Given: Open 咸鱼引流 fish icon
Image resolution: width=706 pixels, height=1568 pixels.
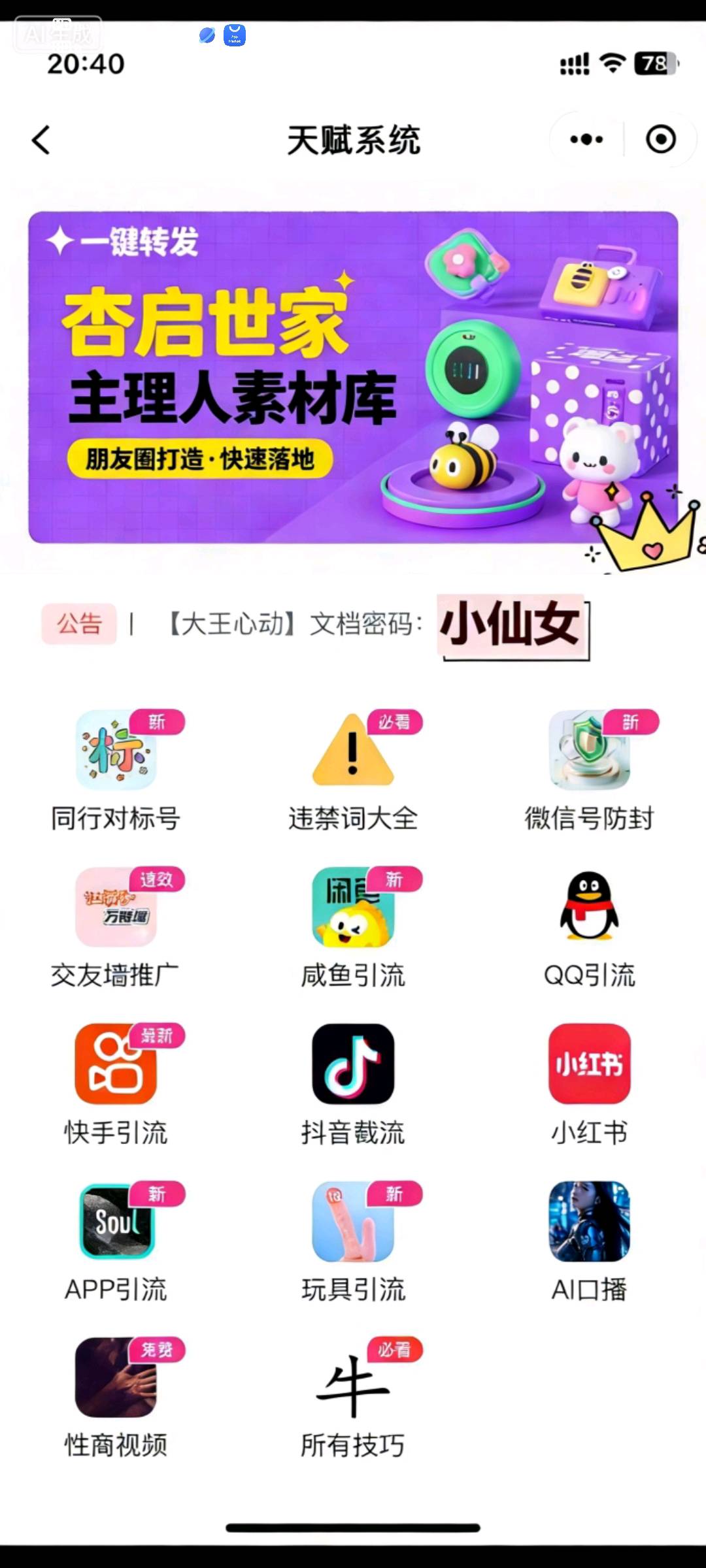Looking at the screenshot, I should [x=352, y=908].
